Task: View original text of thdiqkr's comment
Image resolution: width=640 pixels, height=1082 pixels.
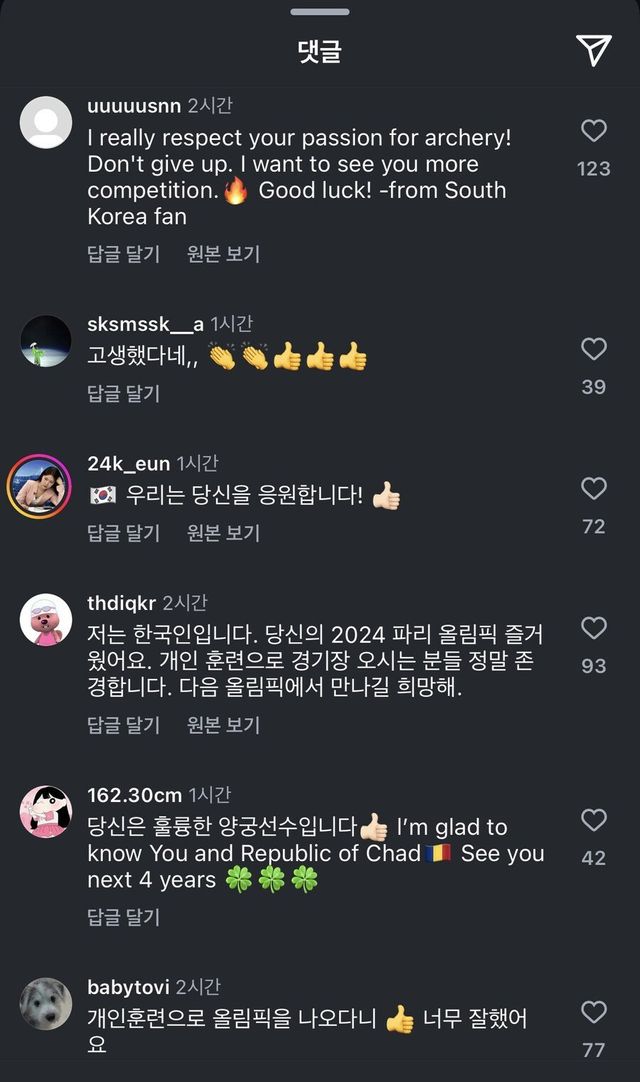Action: 223,724
